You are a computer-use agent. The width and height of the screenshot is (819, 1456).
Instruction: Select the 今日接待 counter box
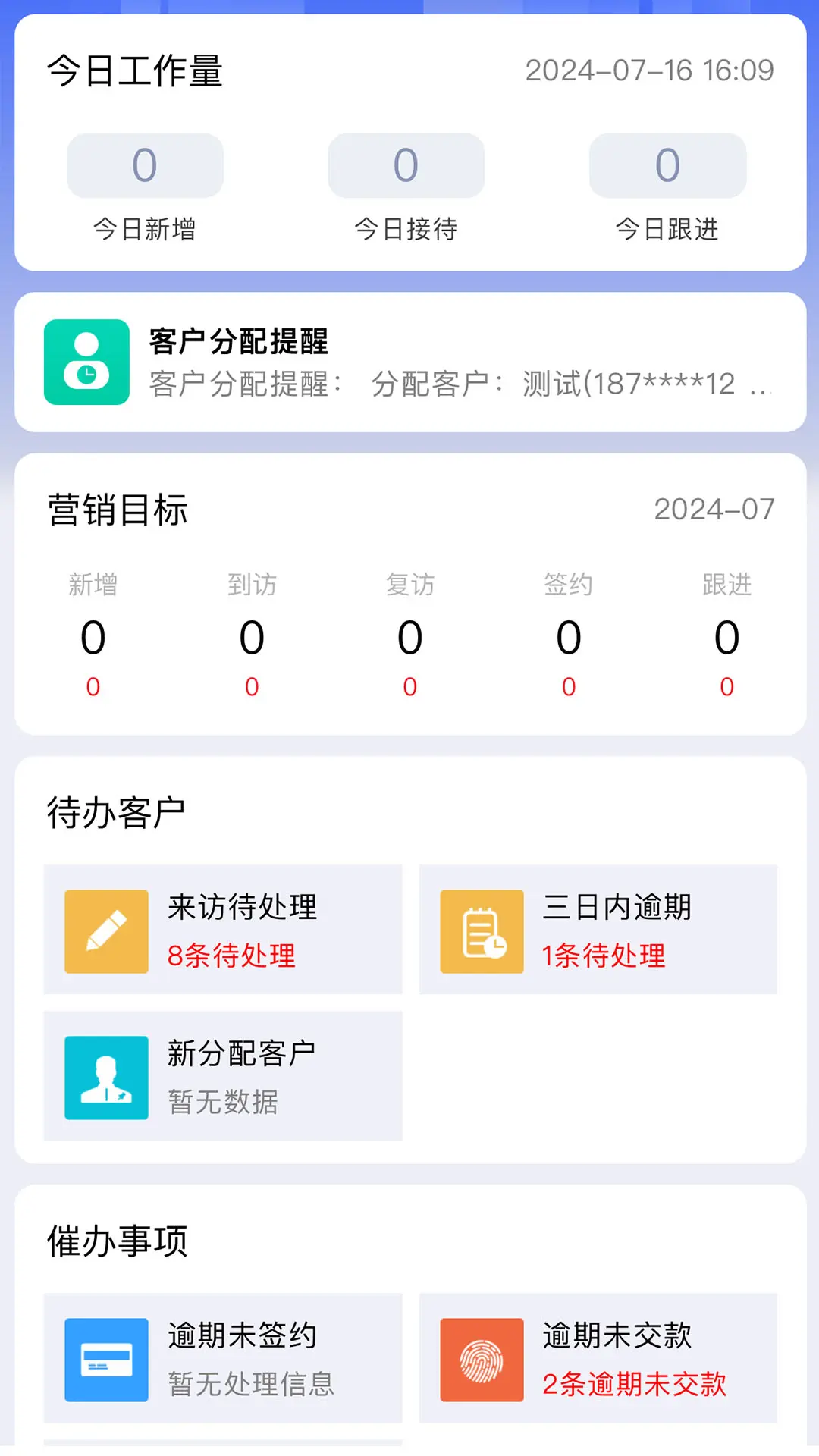coord(406,165)
